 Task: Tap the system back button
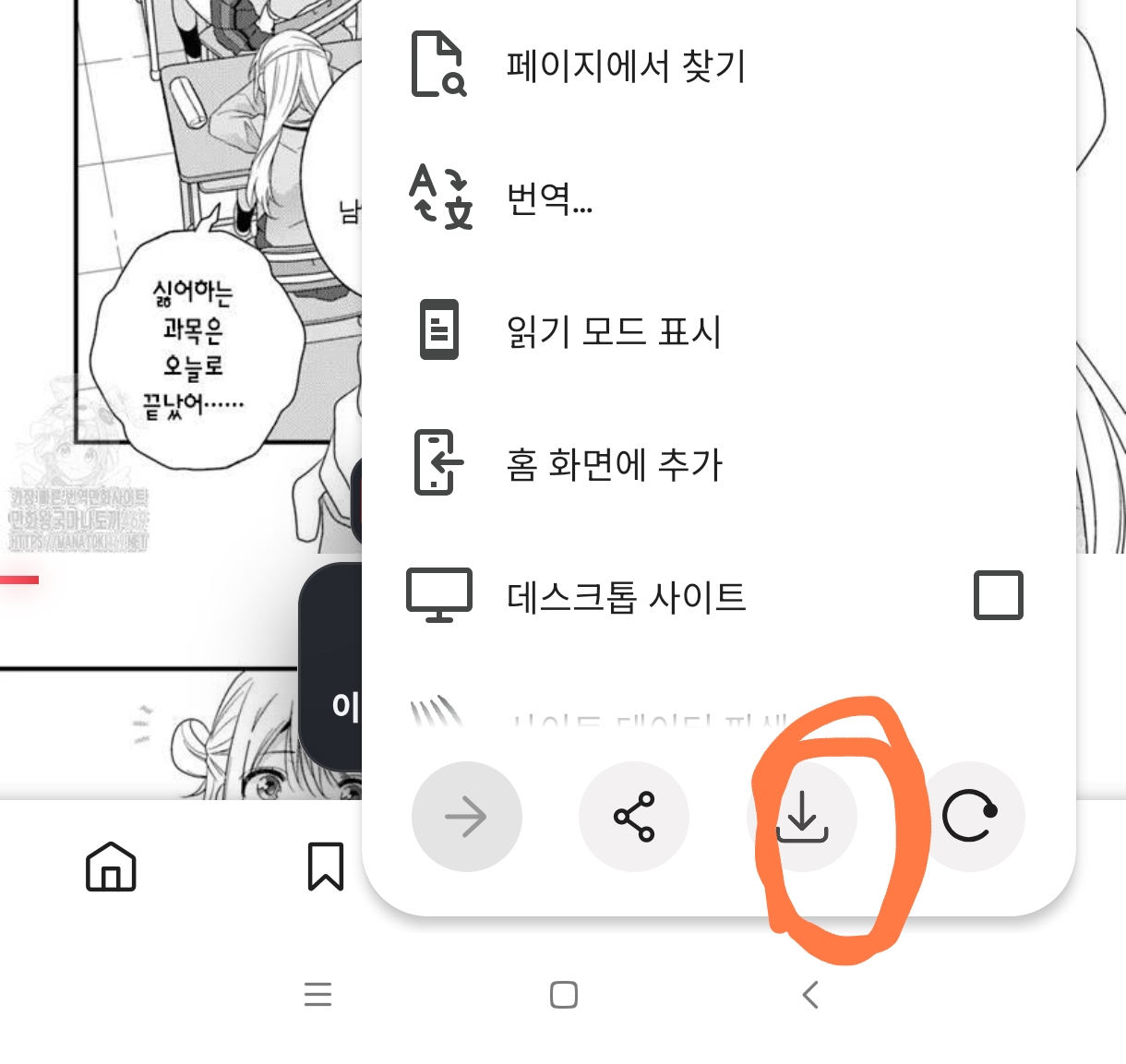coord(810,995)
